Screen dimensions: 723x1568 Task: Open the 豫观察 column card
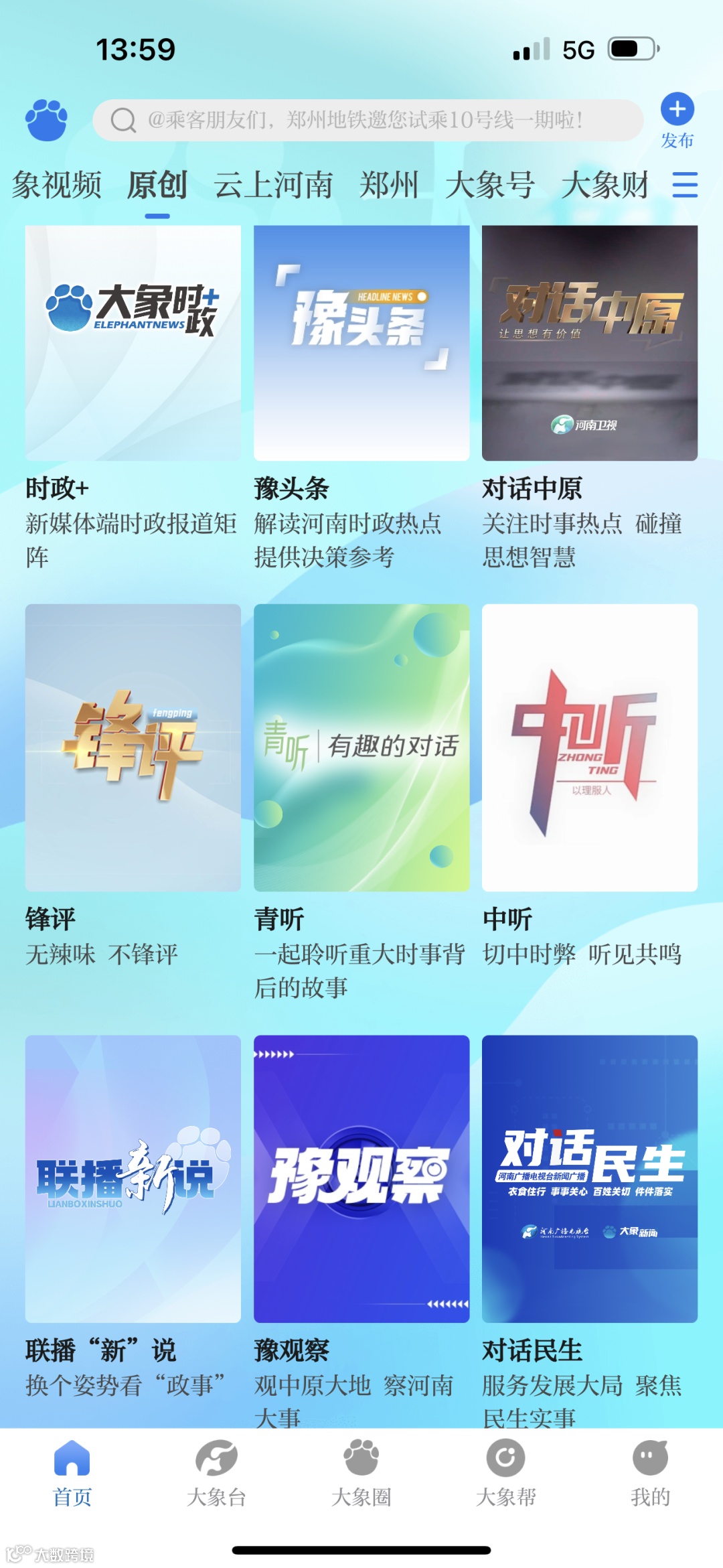pos(361,1179)
